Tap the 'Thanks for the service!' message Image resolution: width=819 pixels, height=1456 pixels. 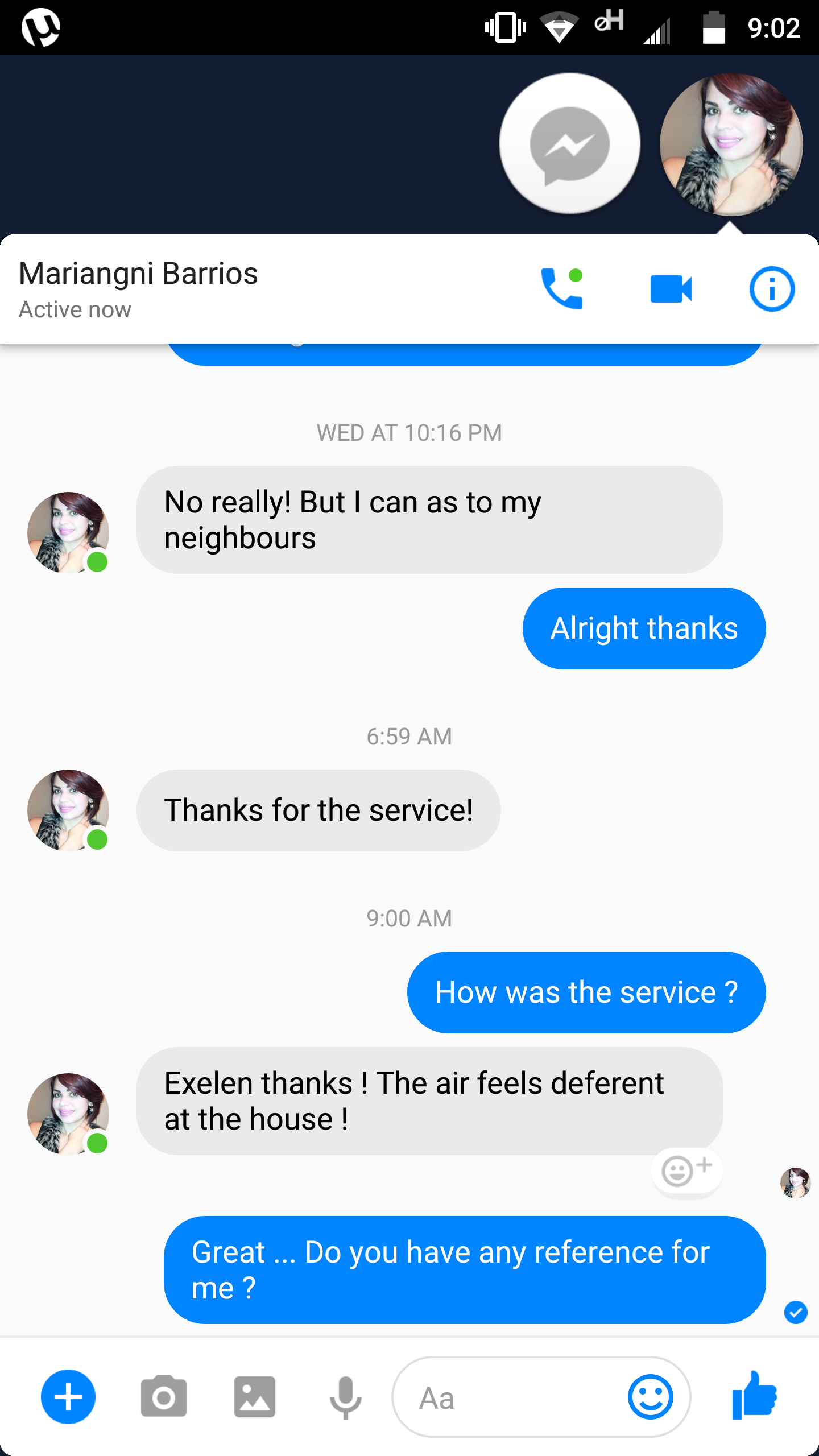click(318, 810)
